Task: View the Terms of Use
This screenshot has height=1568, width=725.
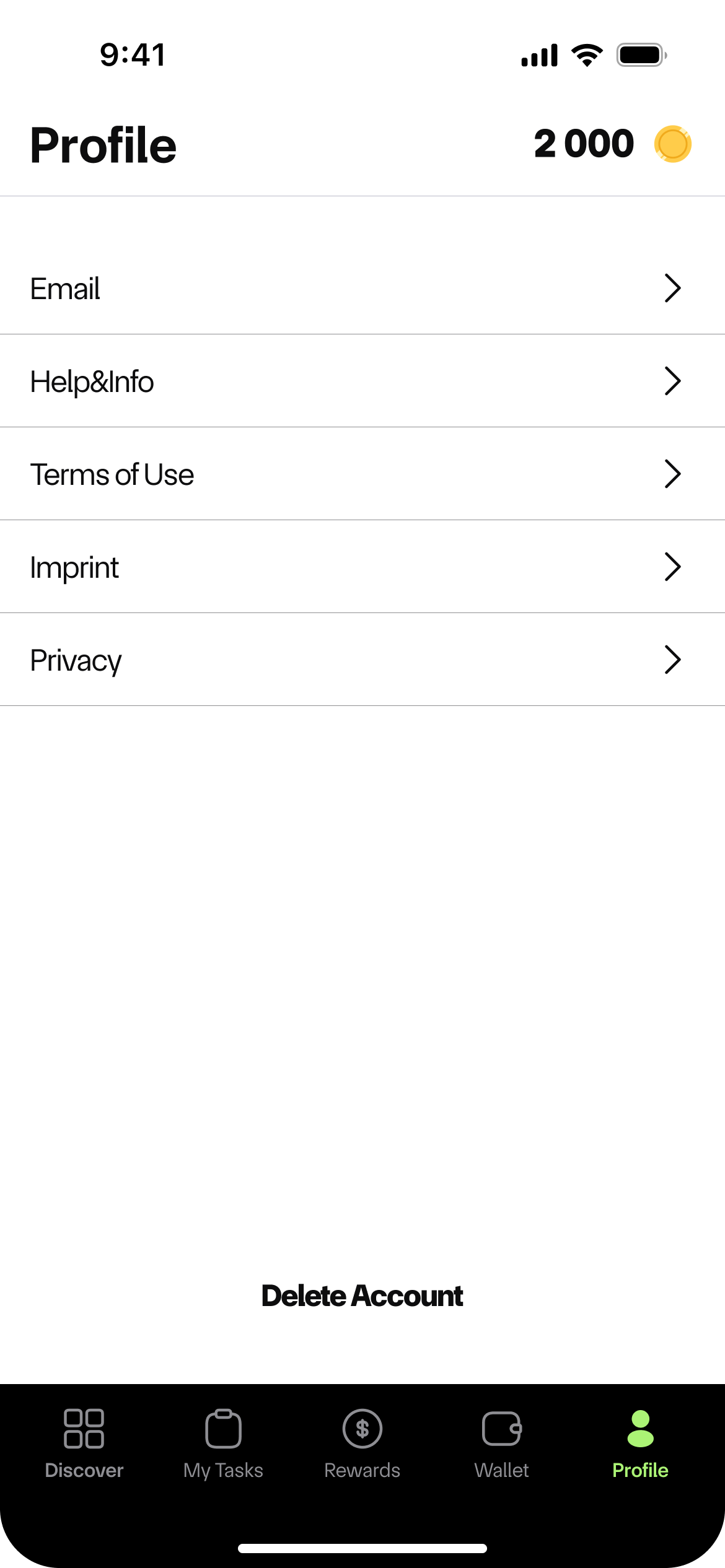Action: (x=362, y=474)
